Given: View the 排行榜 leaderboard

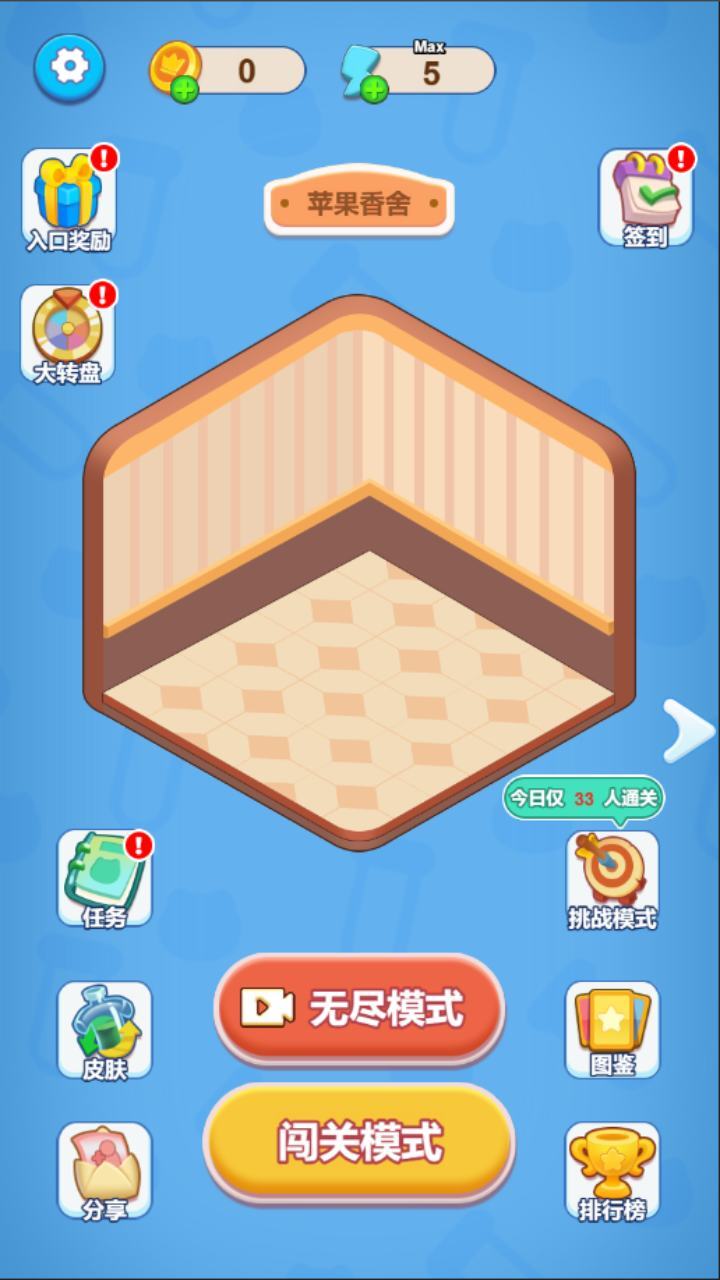Looking at the screenshot, I should [612, 1171].
